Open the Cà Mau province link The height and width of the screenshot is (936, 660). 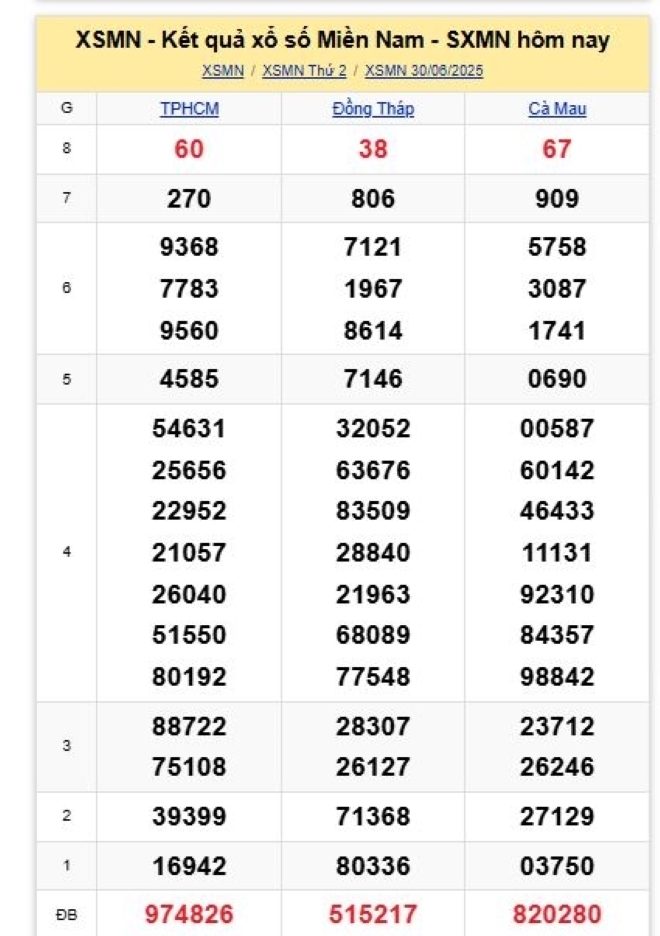pyautogui.click(x=557, y=109)
